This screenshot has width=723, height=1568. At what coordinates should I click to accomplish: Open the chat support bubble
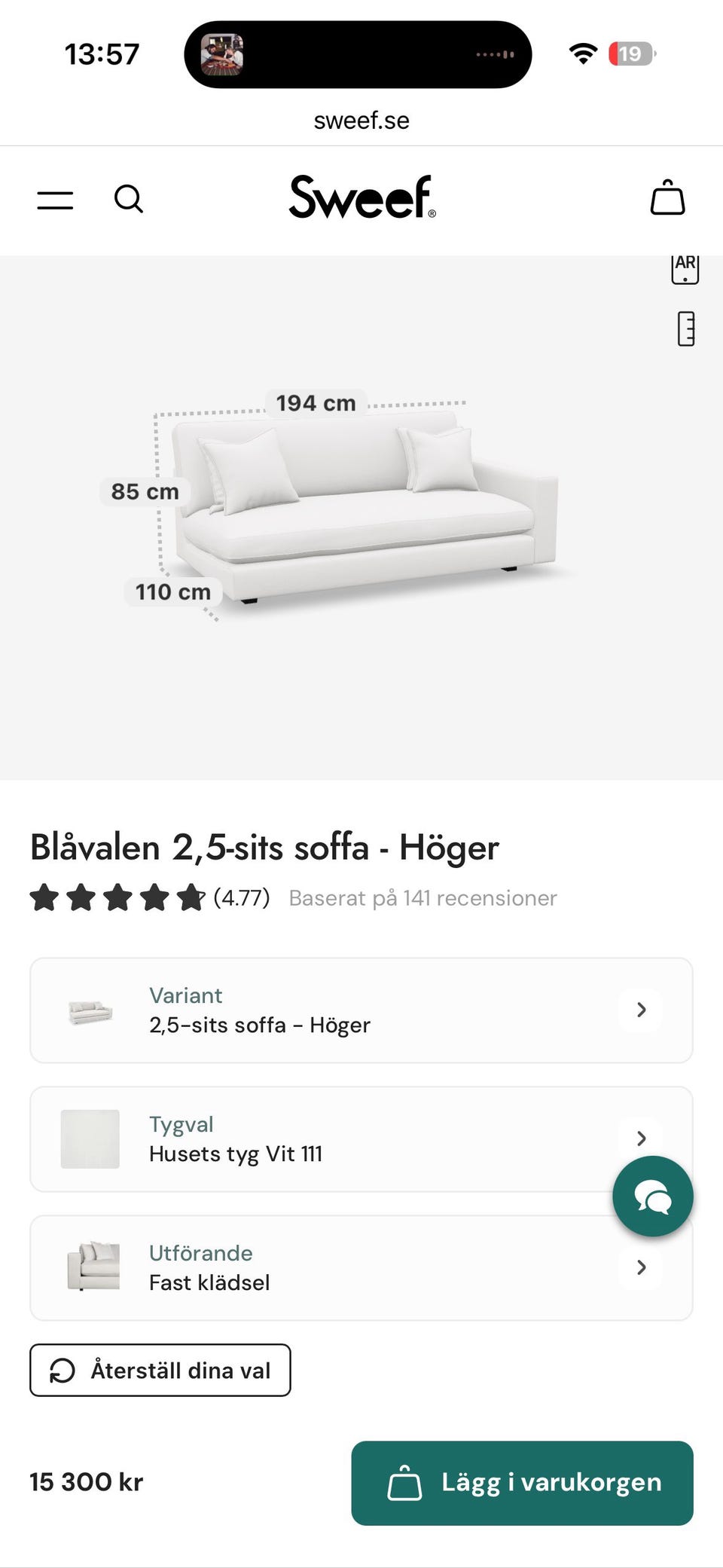(x=652, y=1196)
